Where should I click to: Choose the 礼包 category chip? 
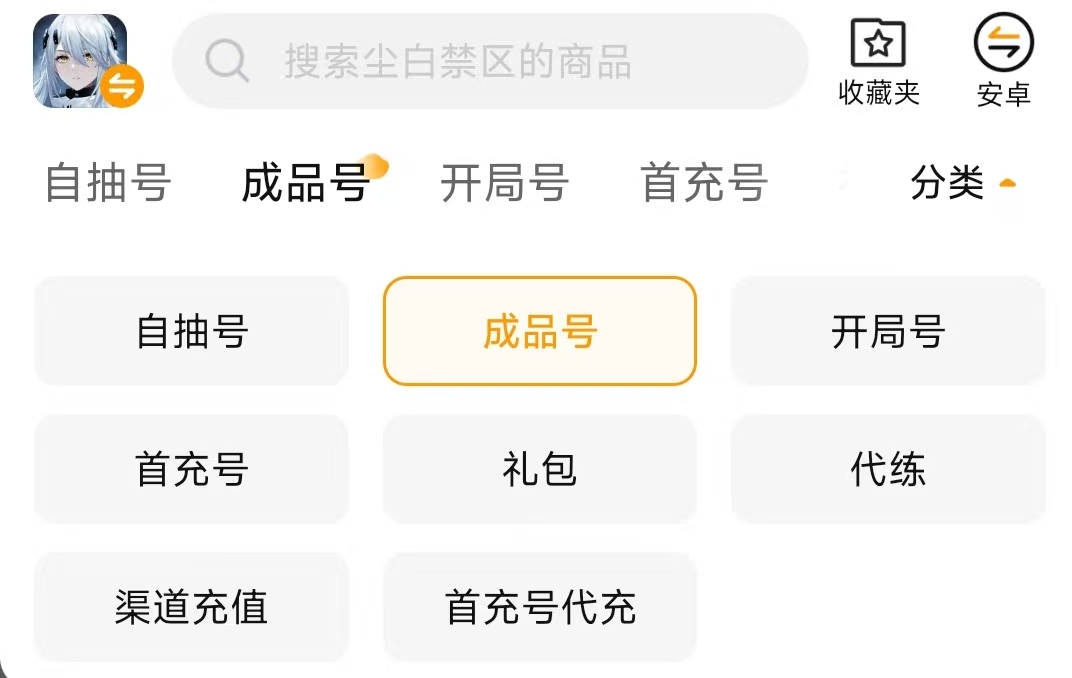(x=540, y=469)
